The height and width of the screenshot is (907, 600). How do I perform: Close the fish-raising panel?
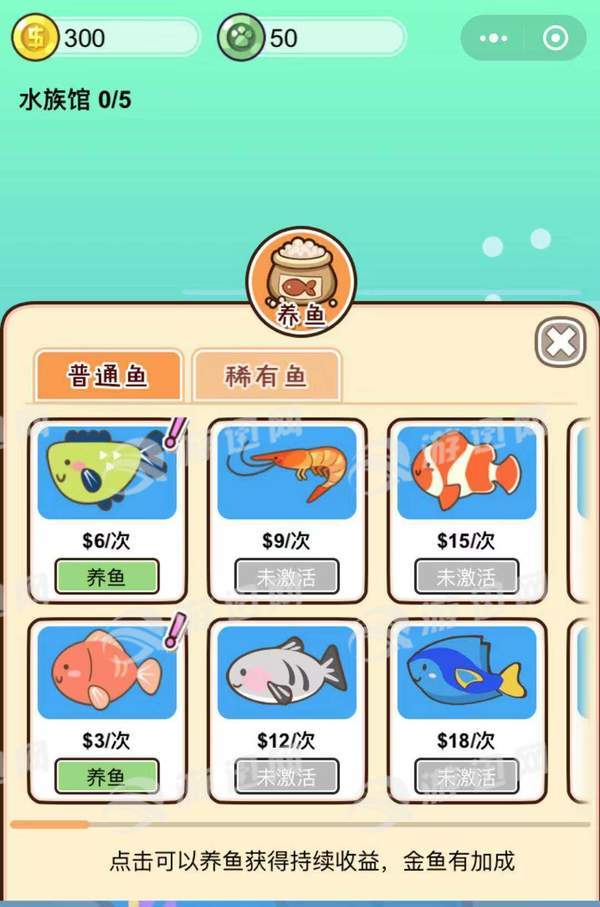(x=561, y=344)
